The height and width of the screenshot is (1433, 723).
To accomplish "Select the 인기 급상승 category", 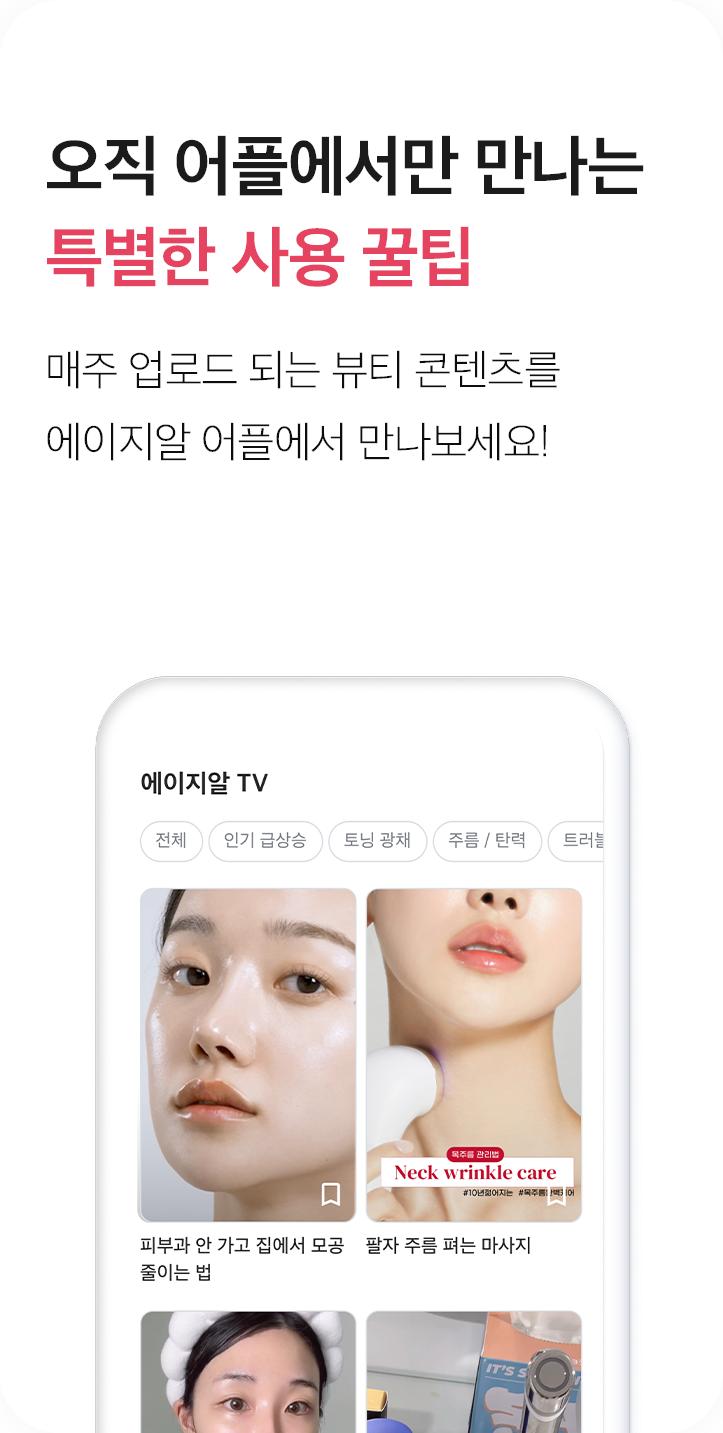I will coord(265,841).
